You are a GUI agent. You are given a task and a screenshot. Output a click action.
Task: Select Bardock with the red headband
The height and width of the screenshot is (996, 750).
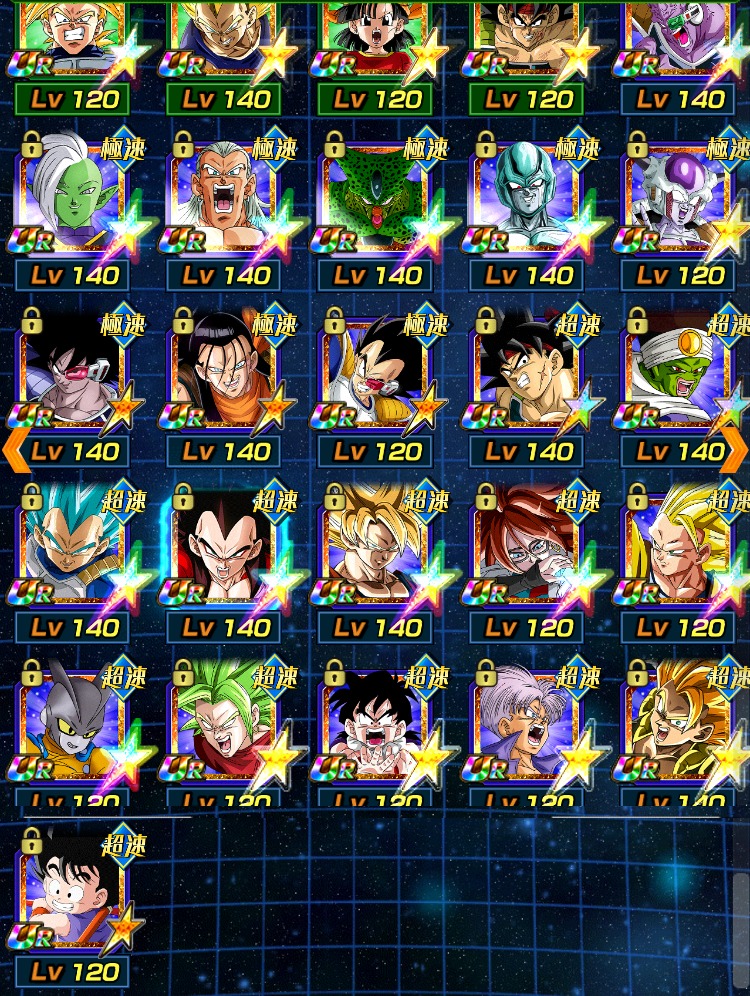527,375
